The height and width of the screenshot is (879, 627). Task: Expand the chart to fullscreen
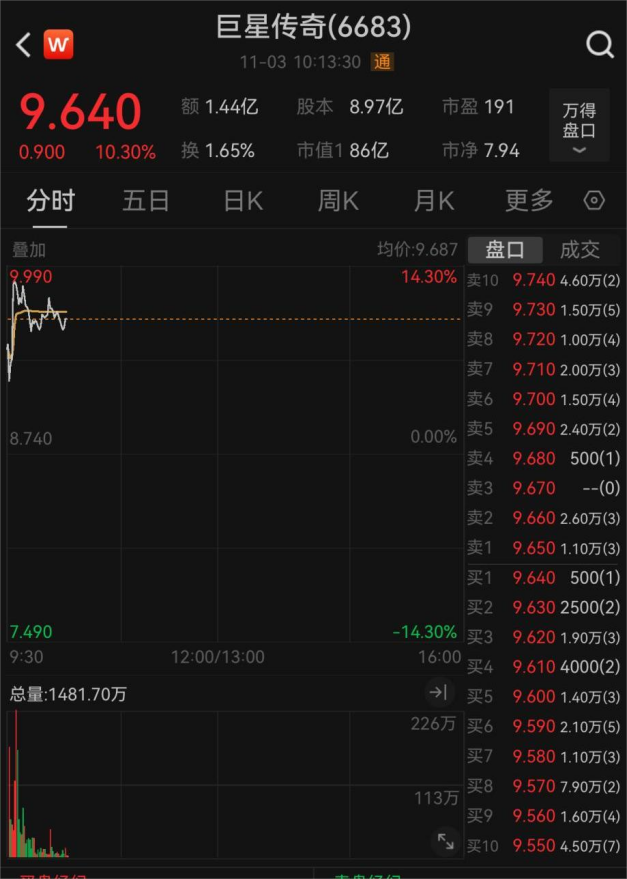[445, 841]
